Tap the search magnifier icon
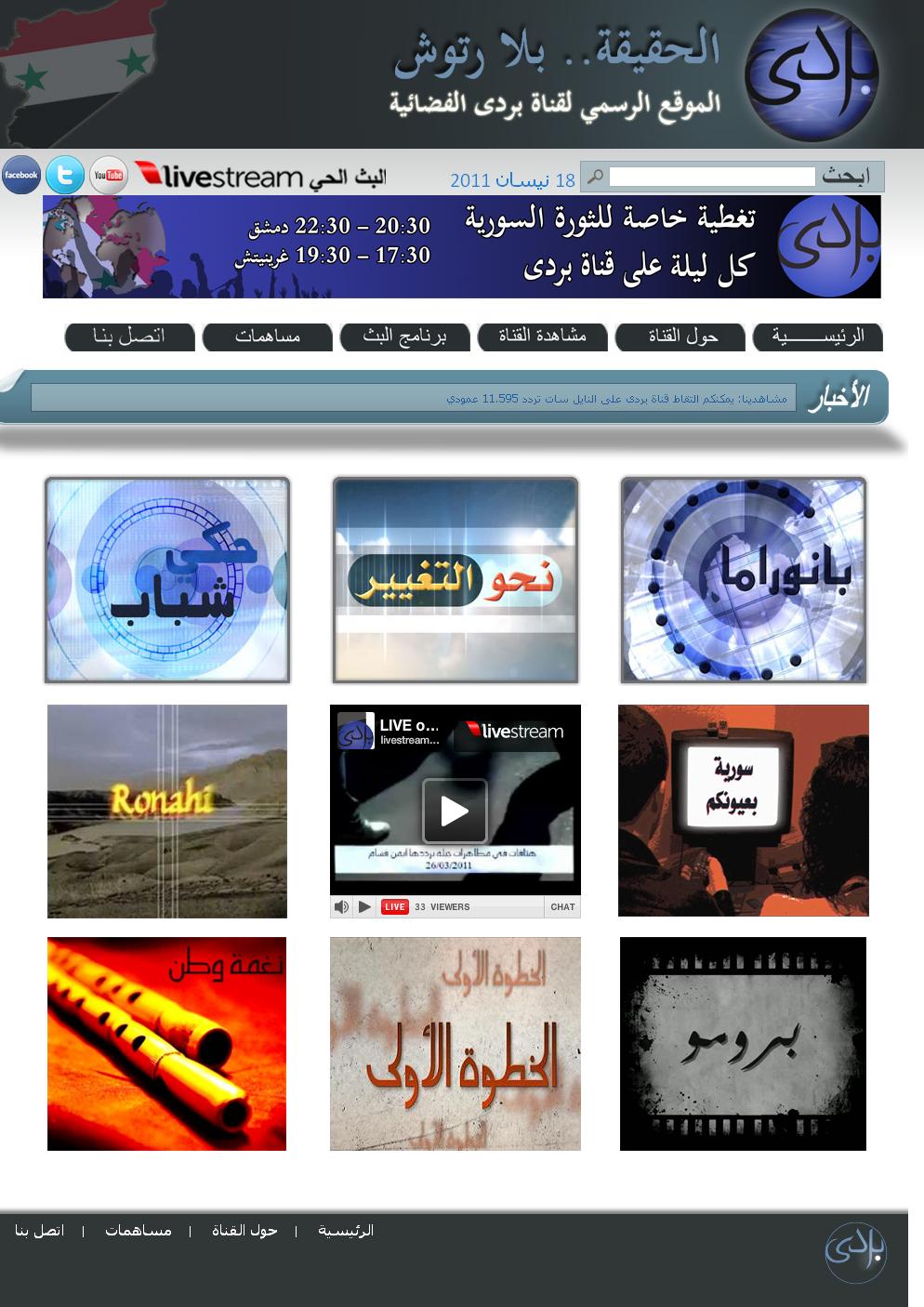The image size is (924, 1307). [595, 177]
